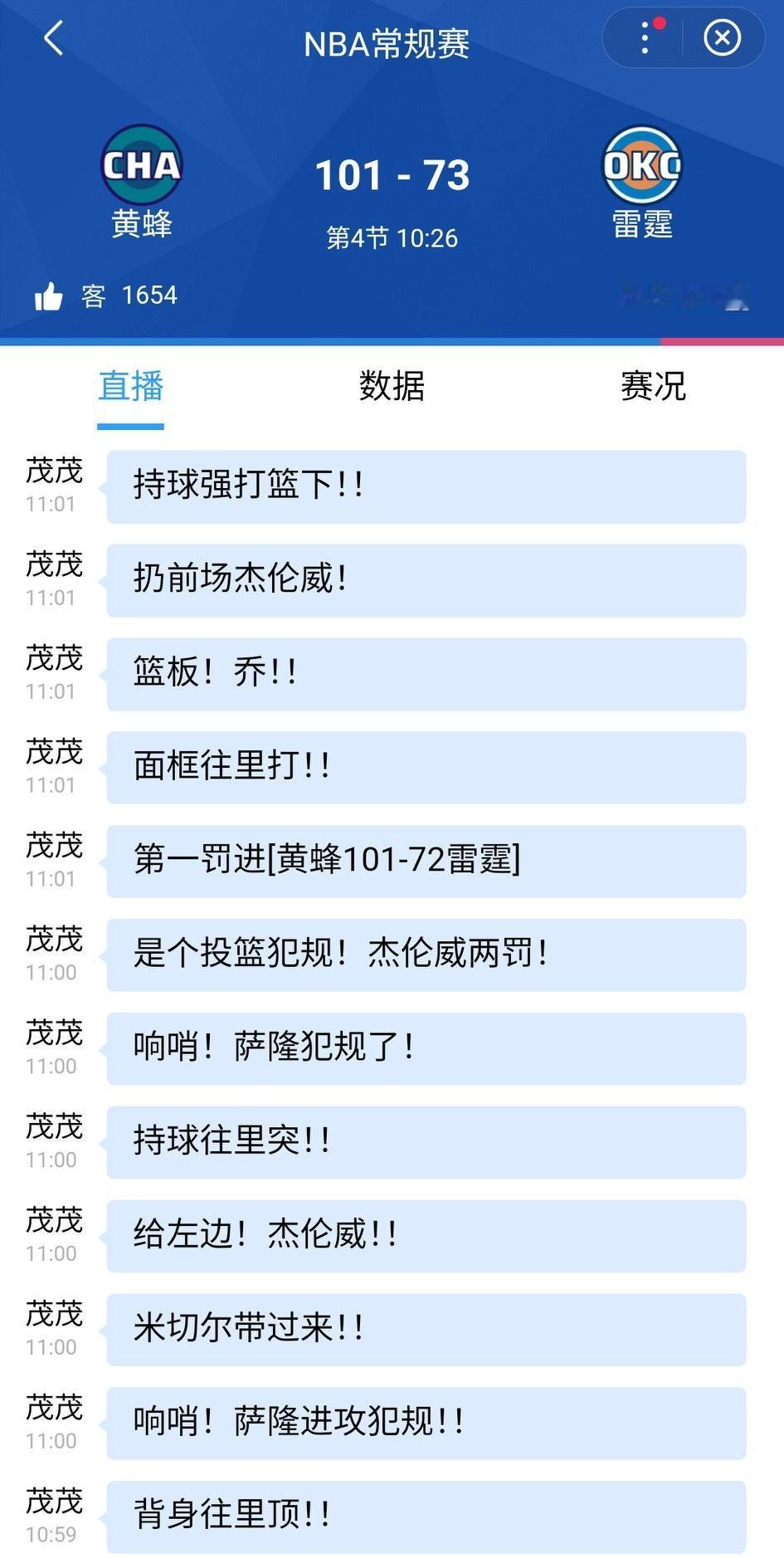This screenshot has height=1558, width=784.
Task: Tap the 黄蜂 team name label
Action: click(141, 222)
